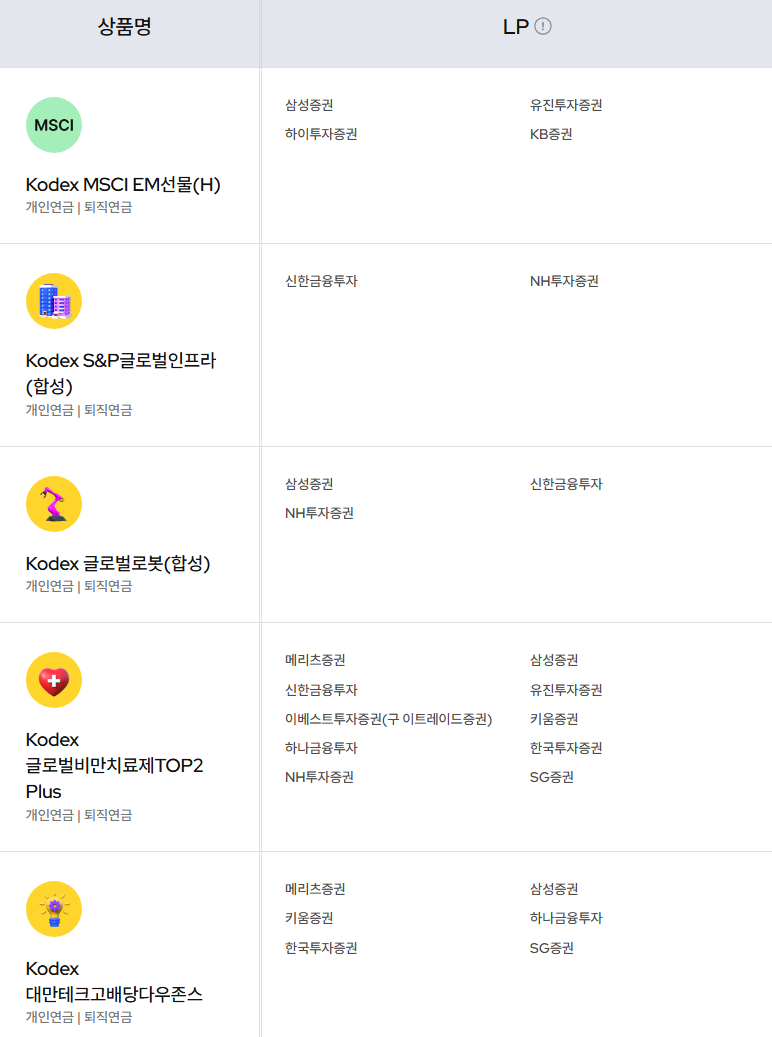The height and width of the screenshot is (1037, 772).
Task: Select the lightbulb icon for 대만테크고배당다우존스
Action: [x=54, y=908]
